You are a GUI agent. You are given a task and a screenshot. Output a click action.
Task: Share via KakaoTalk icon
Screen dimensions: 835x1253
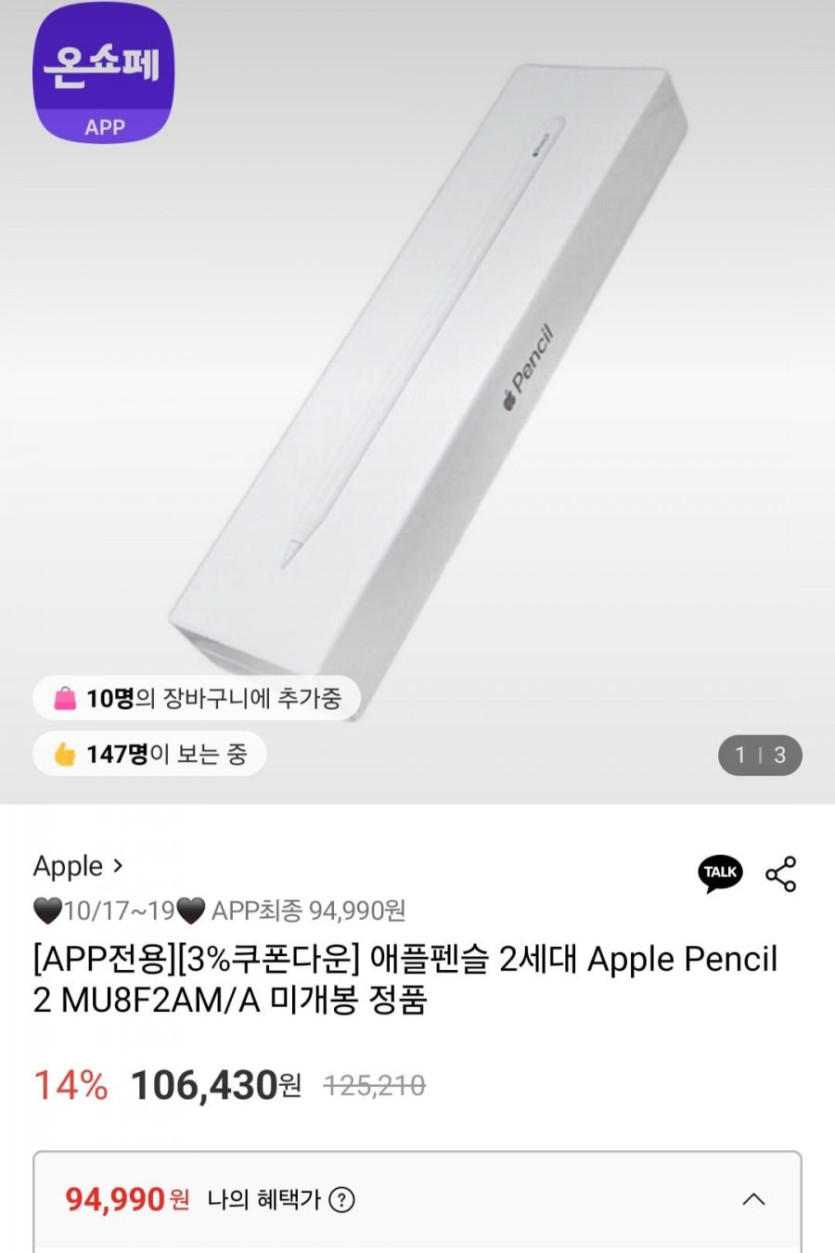coord(720,873)
